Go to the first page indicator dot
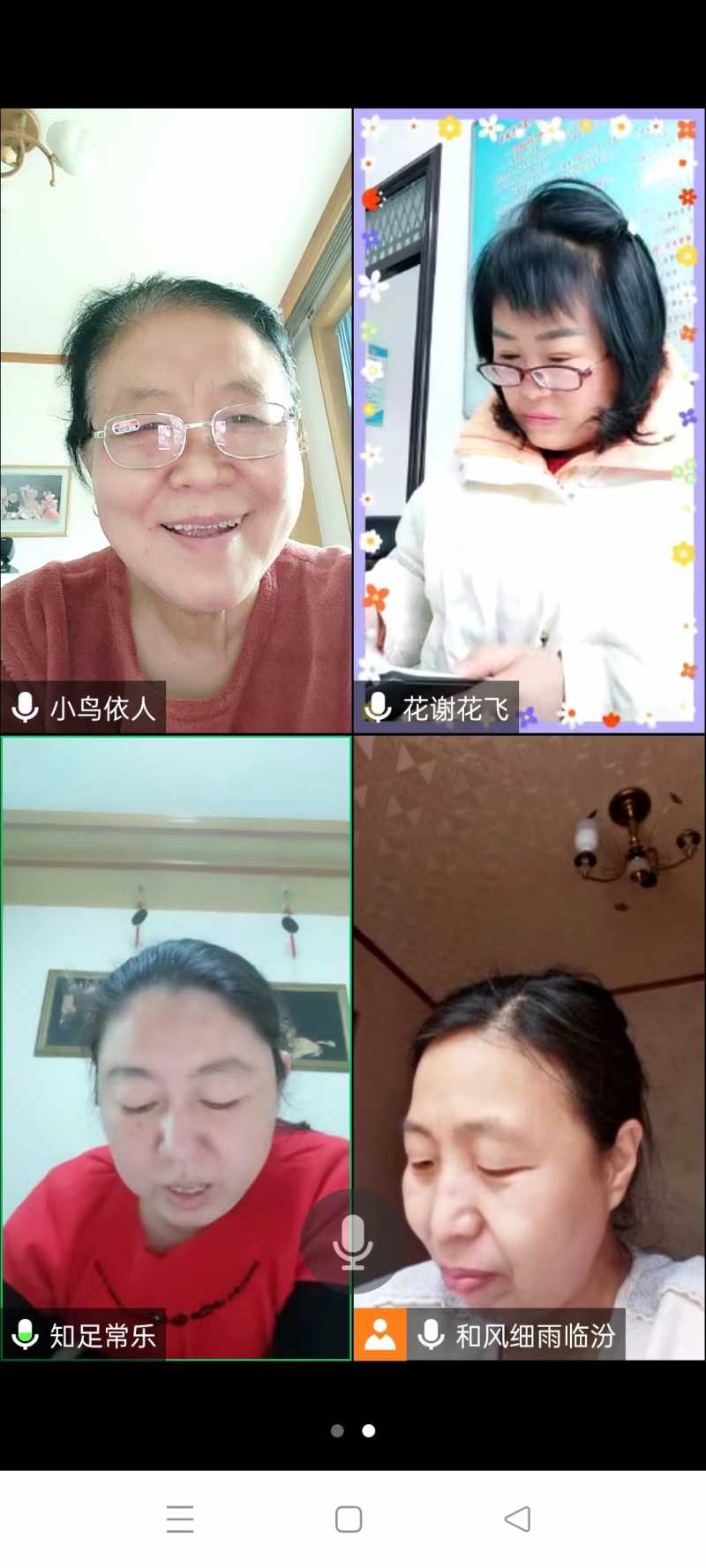This screenshot has width=706, height=1568. [337, 1430]
